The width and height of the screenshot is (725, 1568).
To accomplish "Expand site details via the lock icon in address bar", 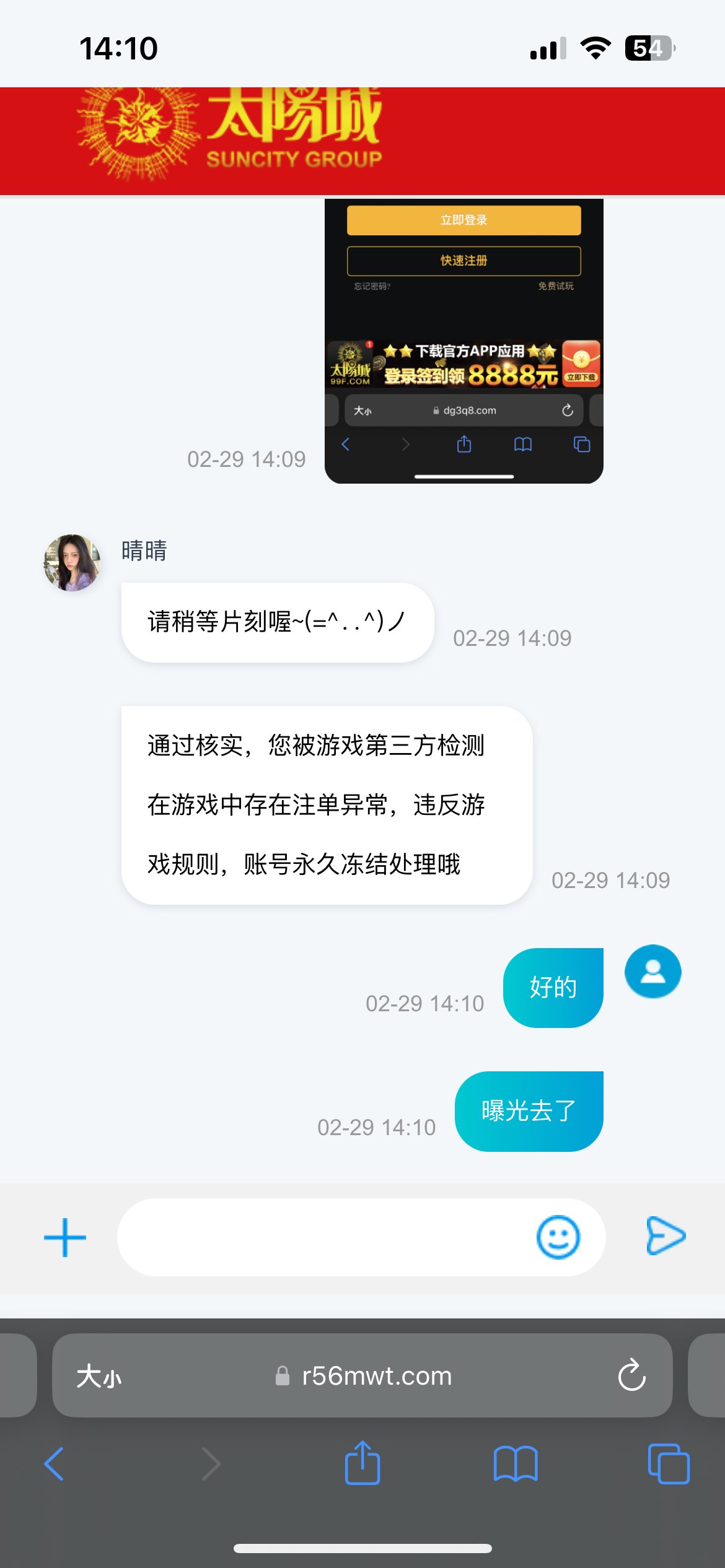I will (282, 1375).
